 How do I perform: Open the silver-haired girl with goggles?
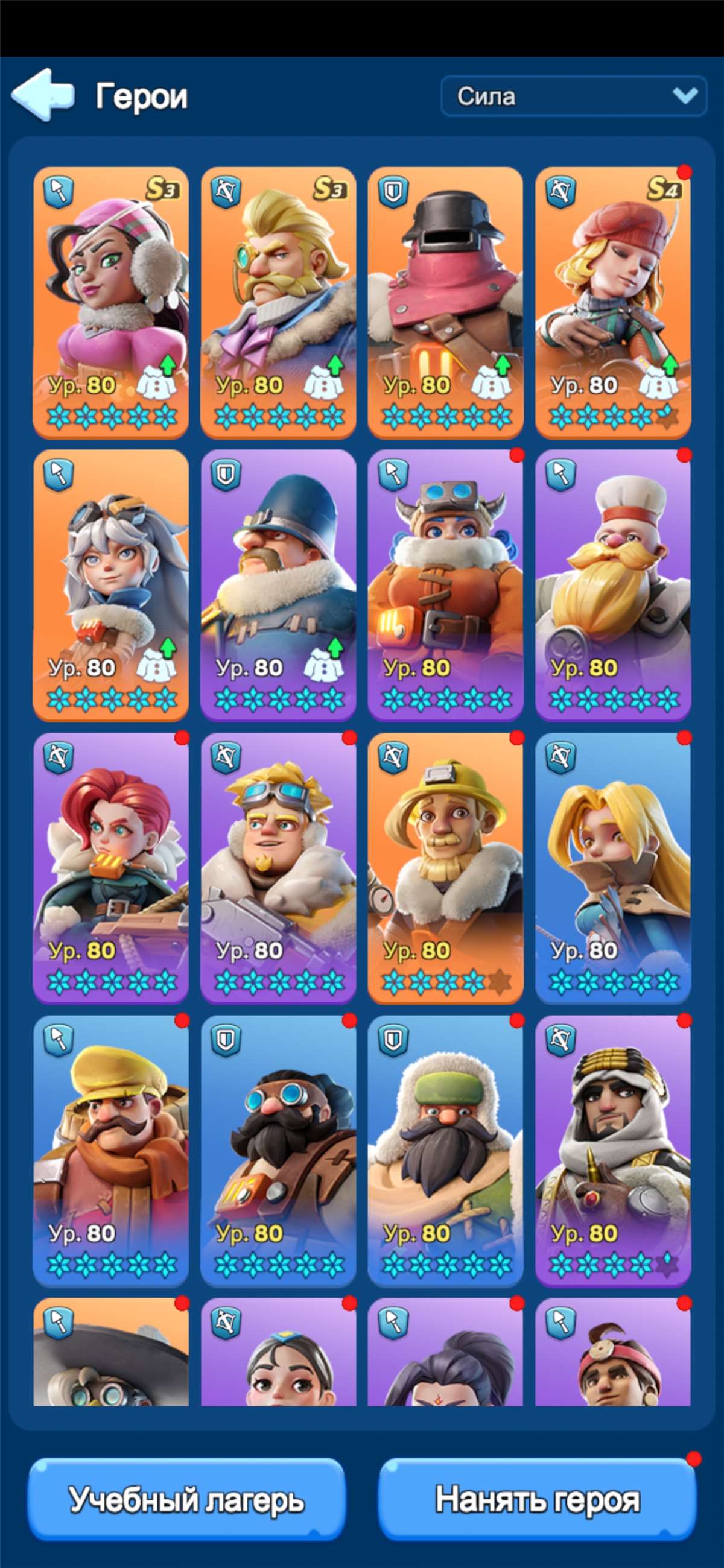point(111,584)
